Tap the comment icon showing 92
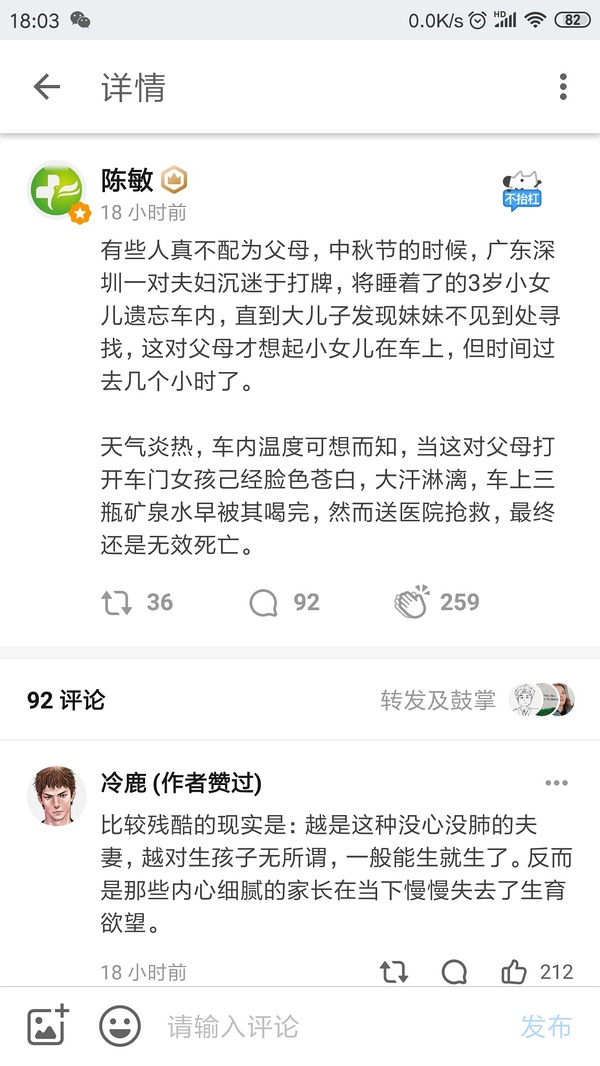The image size is (600, 1066). 265,602
